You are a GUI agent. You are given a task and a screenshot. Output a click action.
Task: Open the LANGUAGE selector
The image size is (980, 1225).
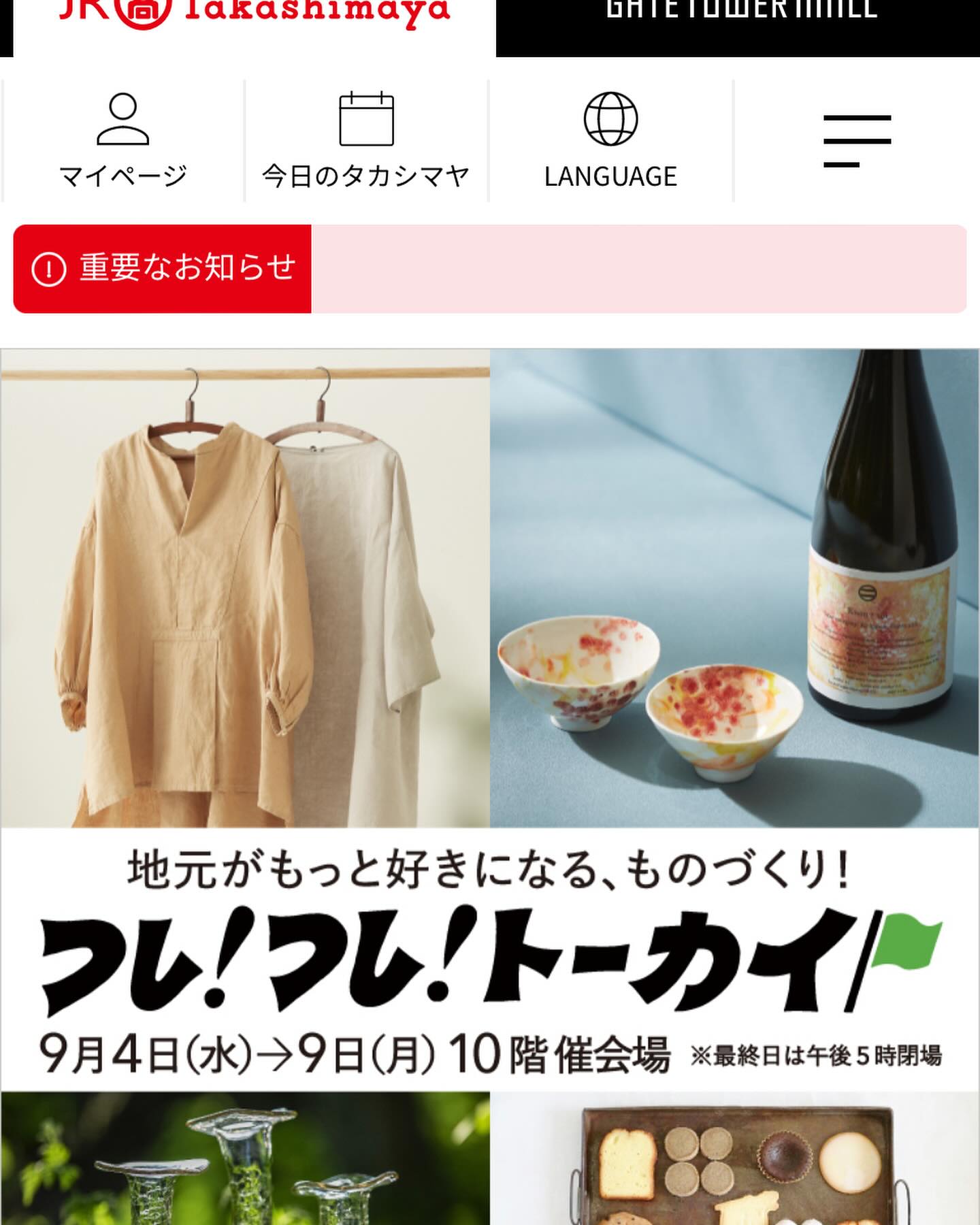pyautogui.click(x=610, y=141)
